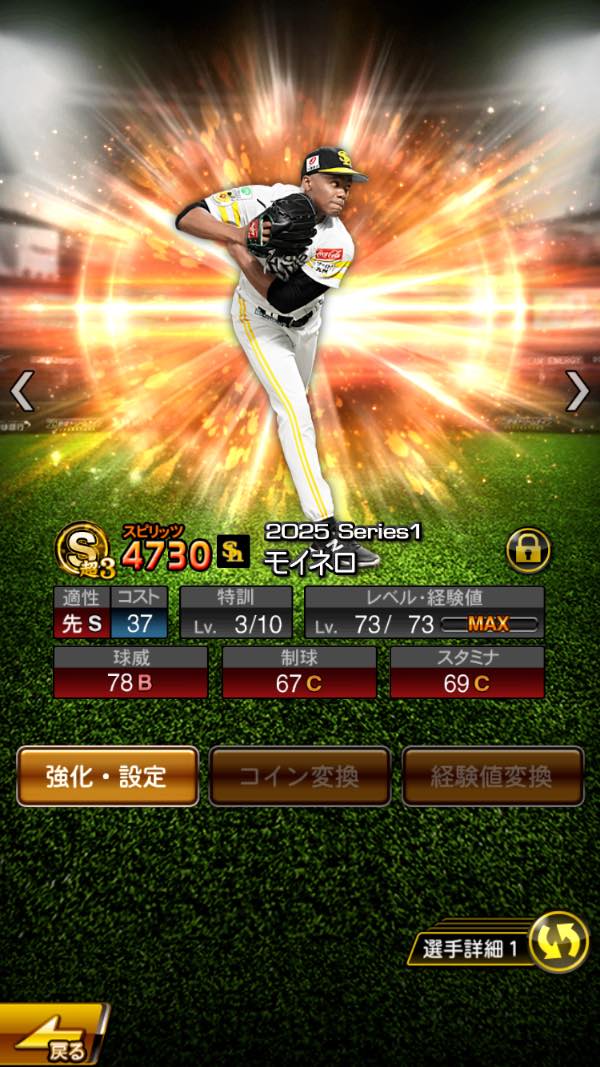Go to the previous player with left arrow
The height and width of the screenshot is (1067, 600).
click(x=22, y=391)
